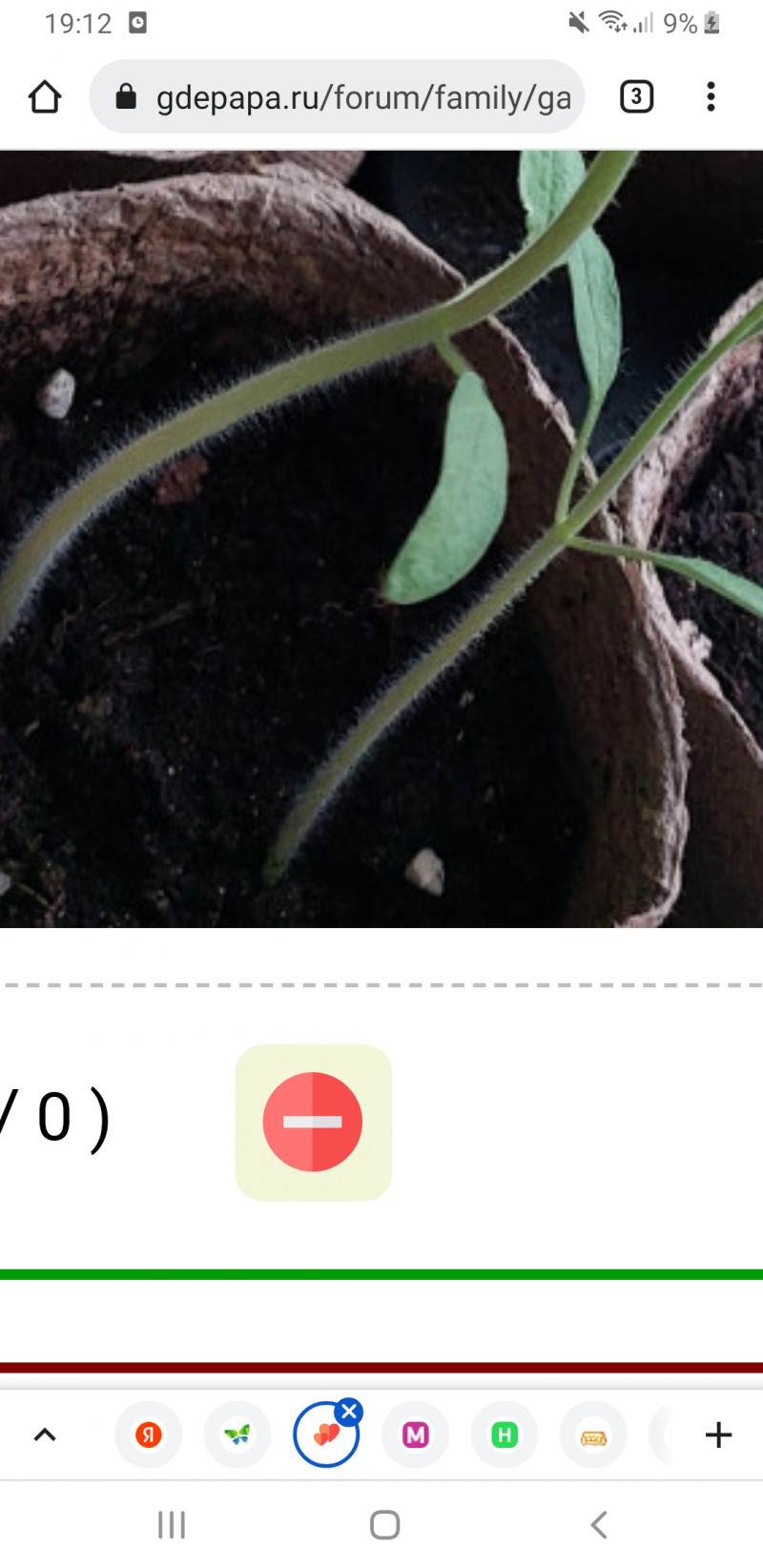Close the current hearts tab
Viewport: 763px width, 1568px height.
coord(350,1413)
